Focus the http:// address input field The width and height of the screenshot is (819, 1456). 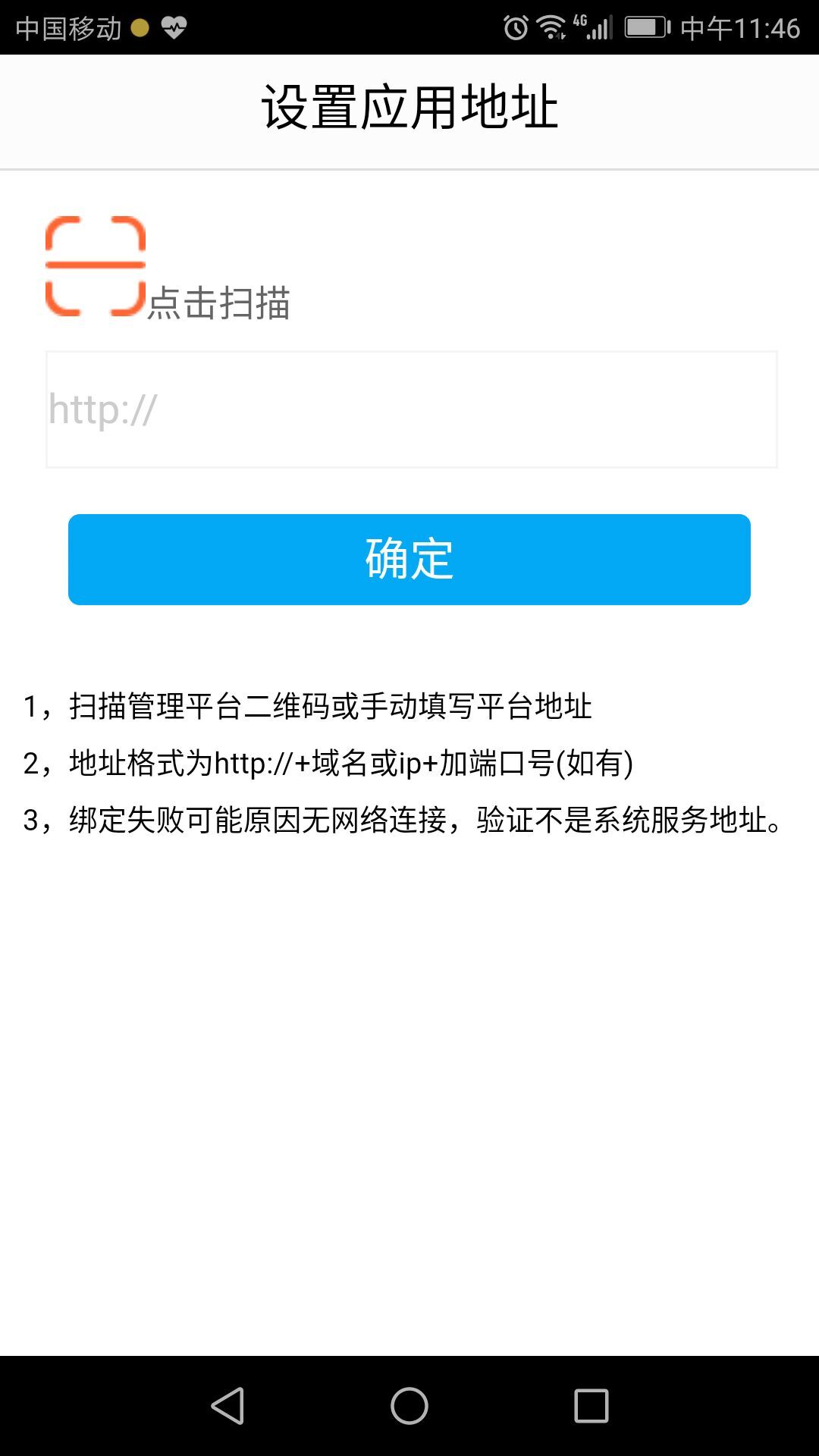tap(411, 409)
